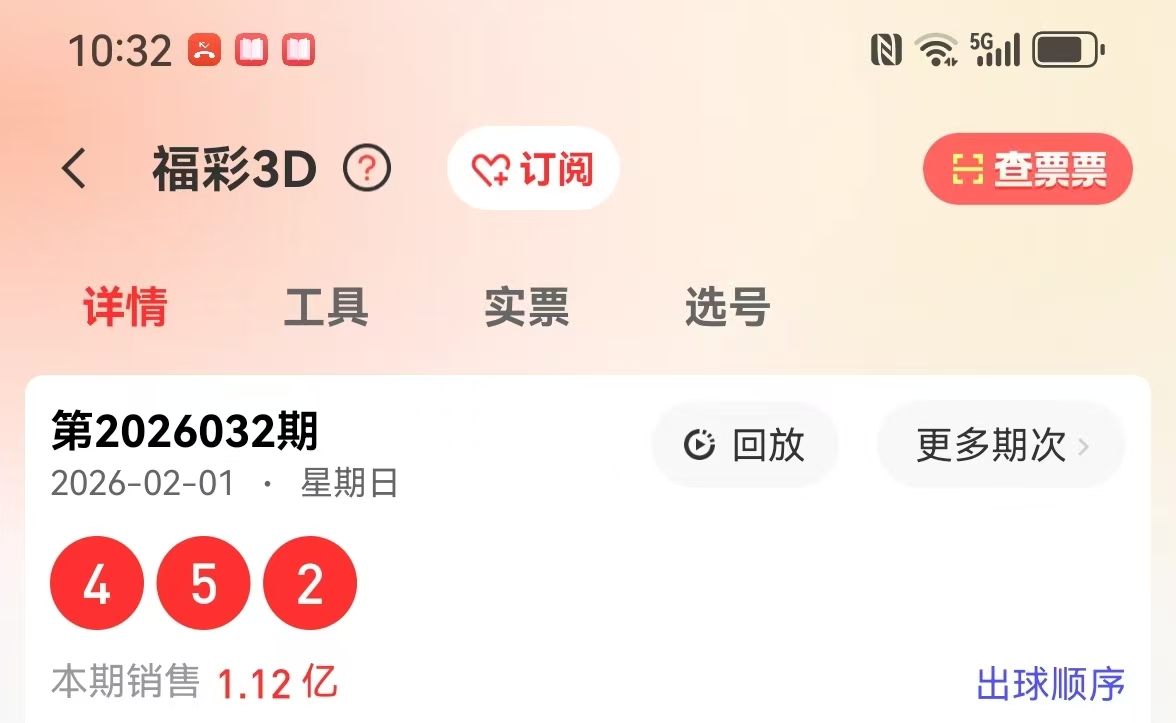Show 出球顺序 ball draw order

click(1050, 685)
